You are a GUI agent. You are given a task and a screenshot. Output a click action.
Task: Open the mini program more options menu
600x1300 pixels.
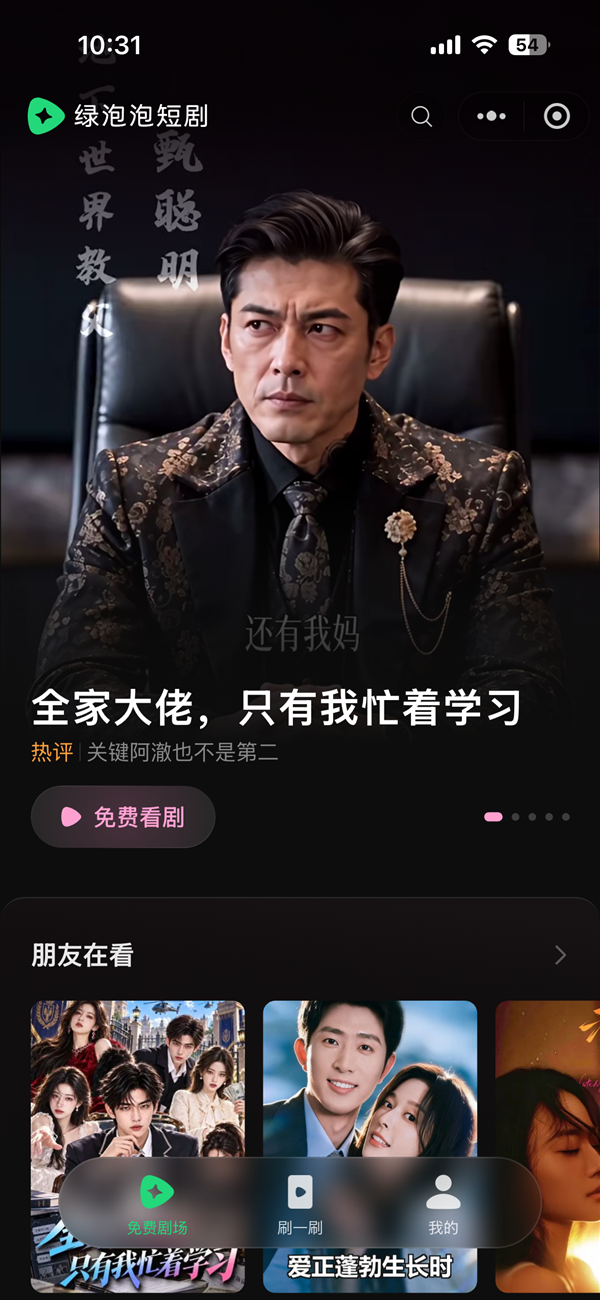tap(491, 117)
